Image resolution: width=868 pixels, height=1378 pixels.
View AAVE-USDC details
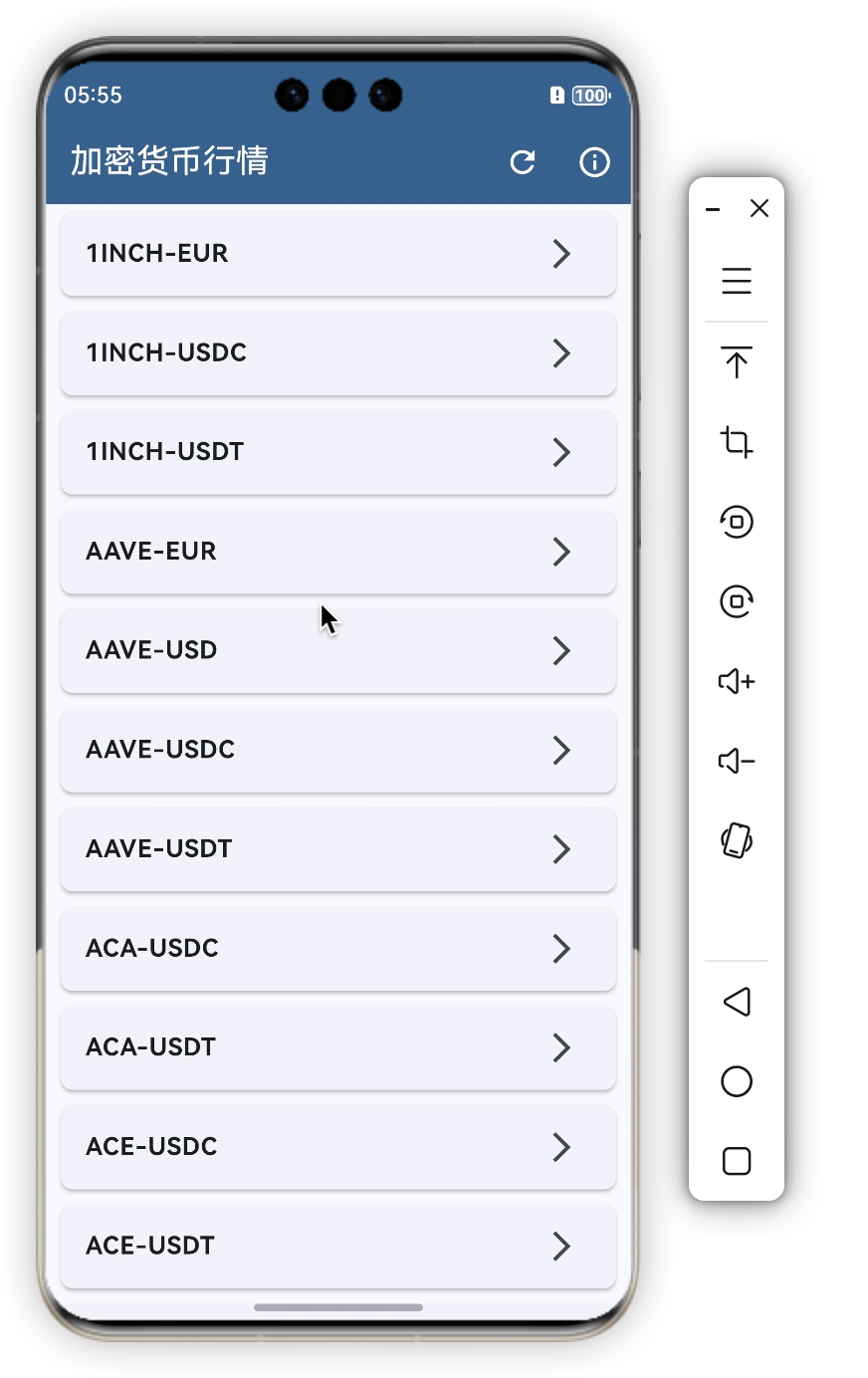click(x=338, y=750)
